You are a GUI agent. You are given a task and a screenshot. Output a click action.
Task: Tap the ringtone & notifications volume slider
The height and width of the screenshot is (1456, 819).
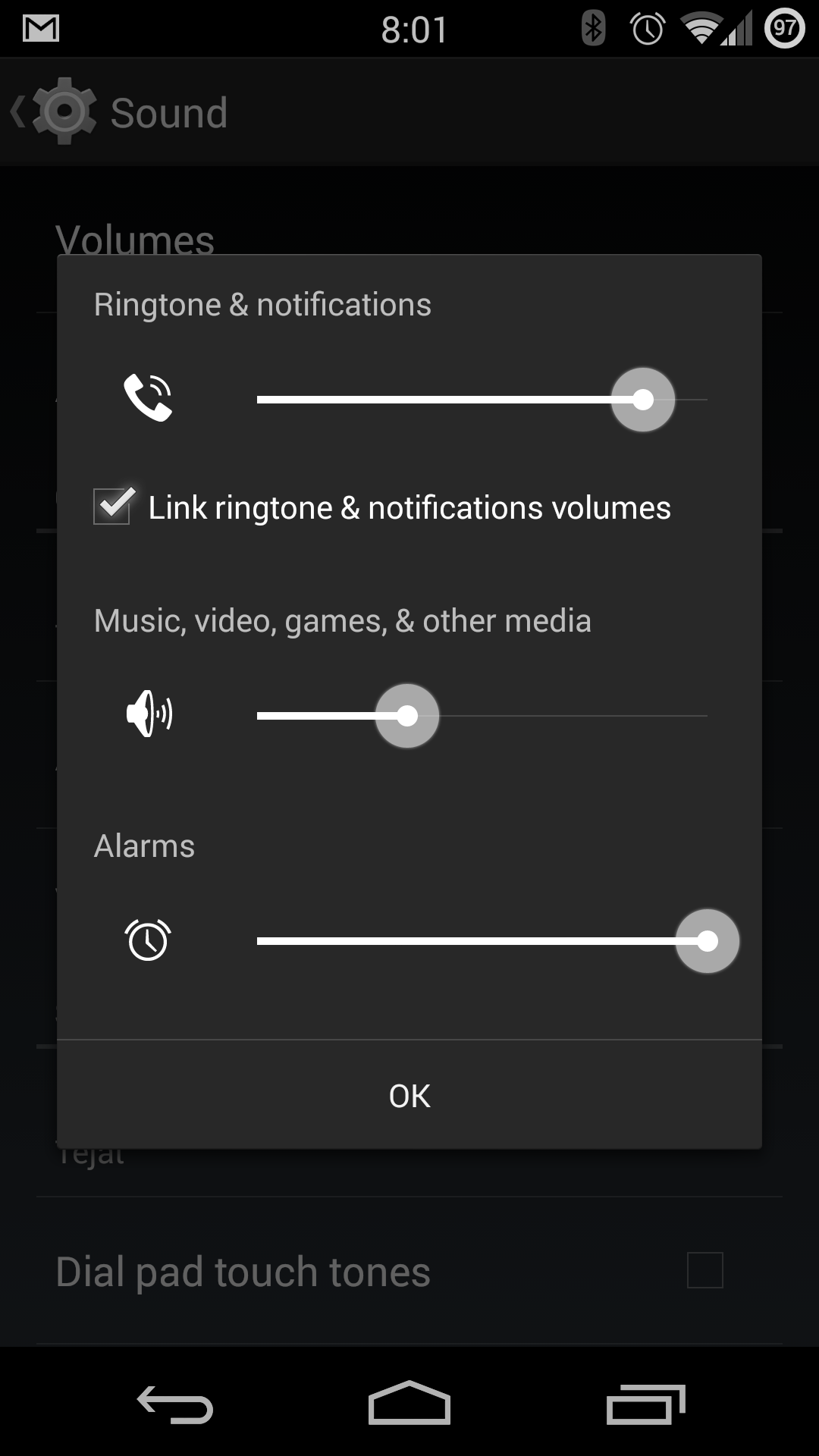click(482, 400)
